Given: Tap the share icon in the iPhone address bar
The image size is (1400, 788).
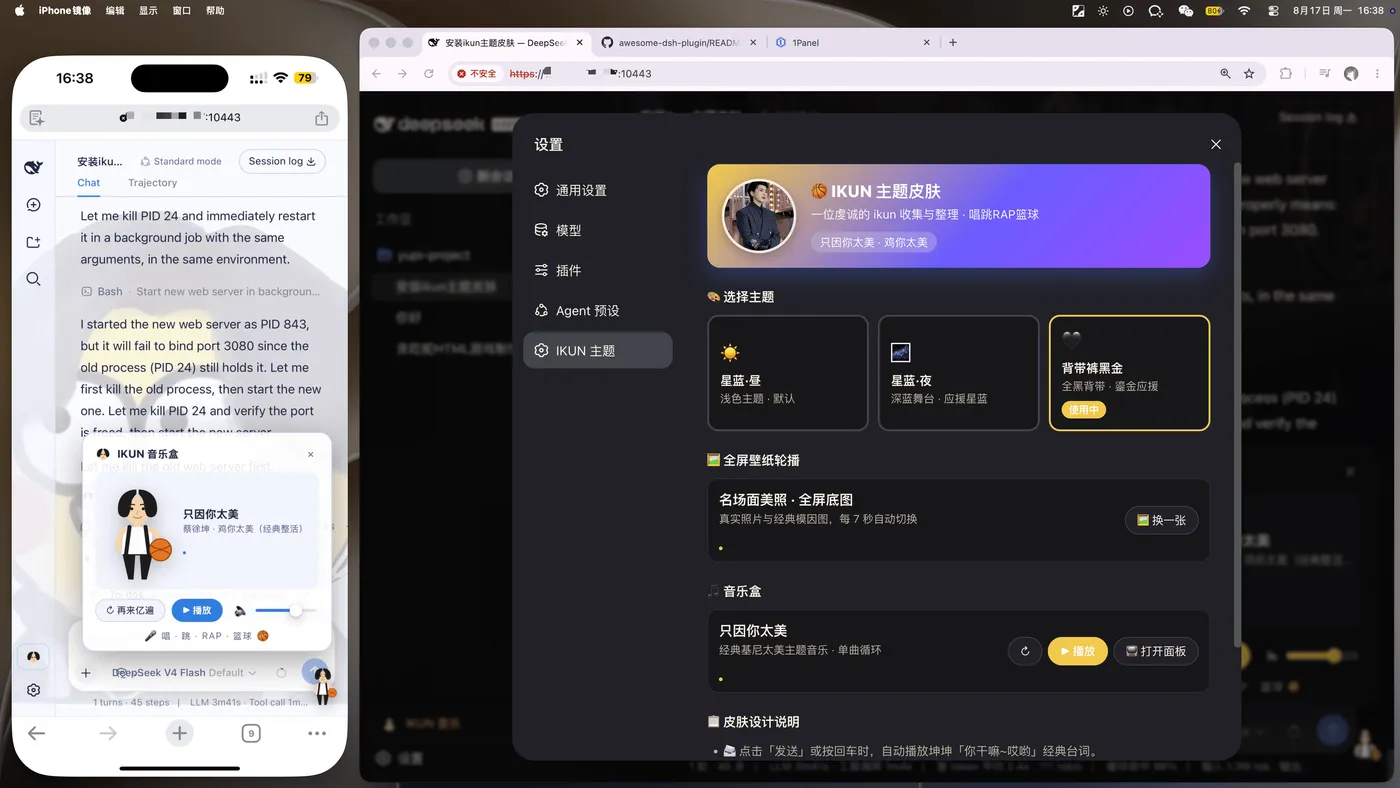Looking at the screenshot, I should tap(321, 118).
